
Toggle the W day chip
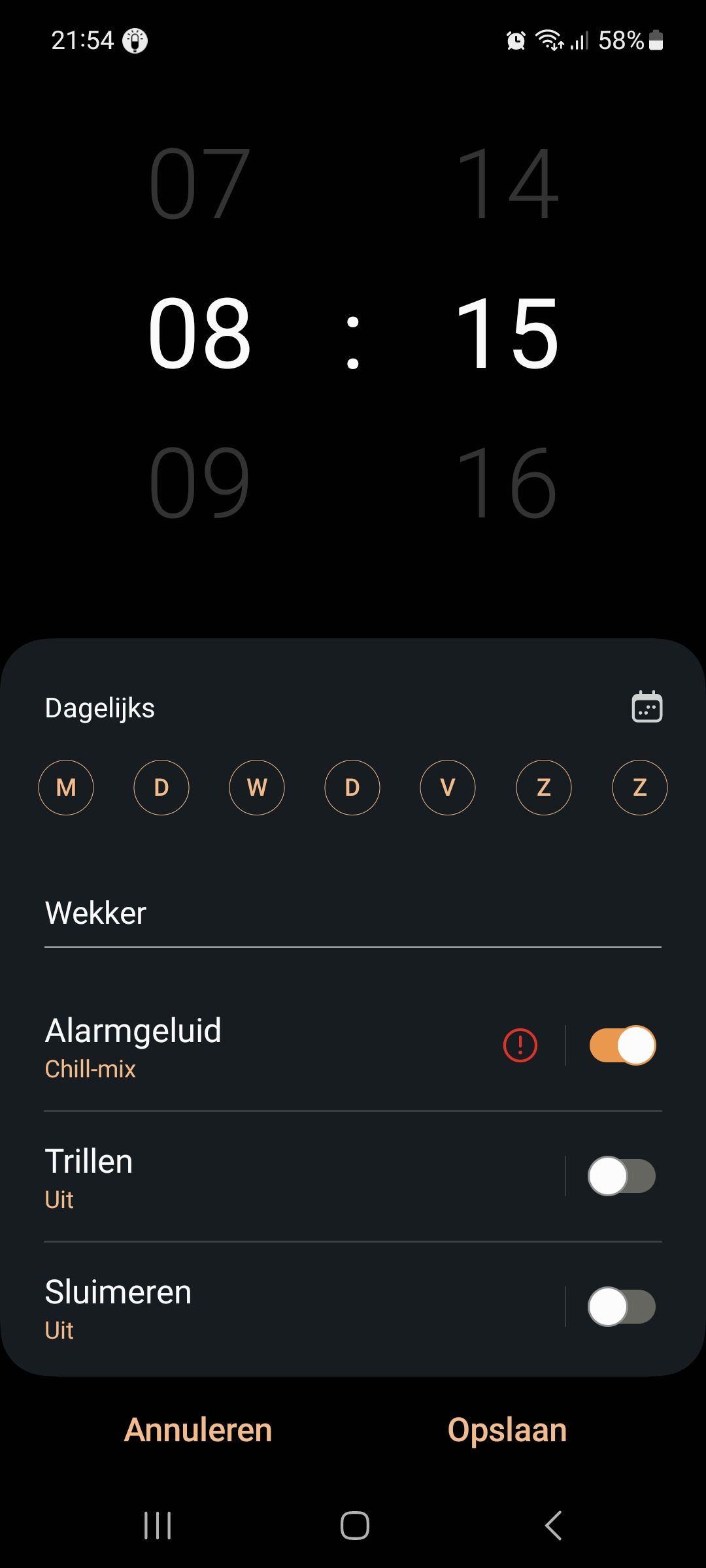[x=257, y=787]
